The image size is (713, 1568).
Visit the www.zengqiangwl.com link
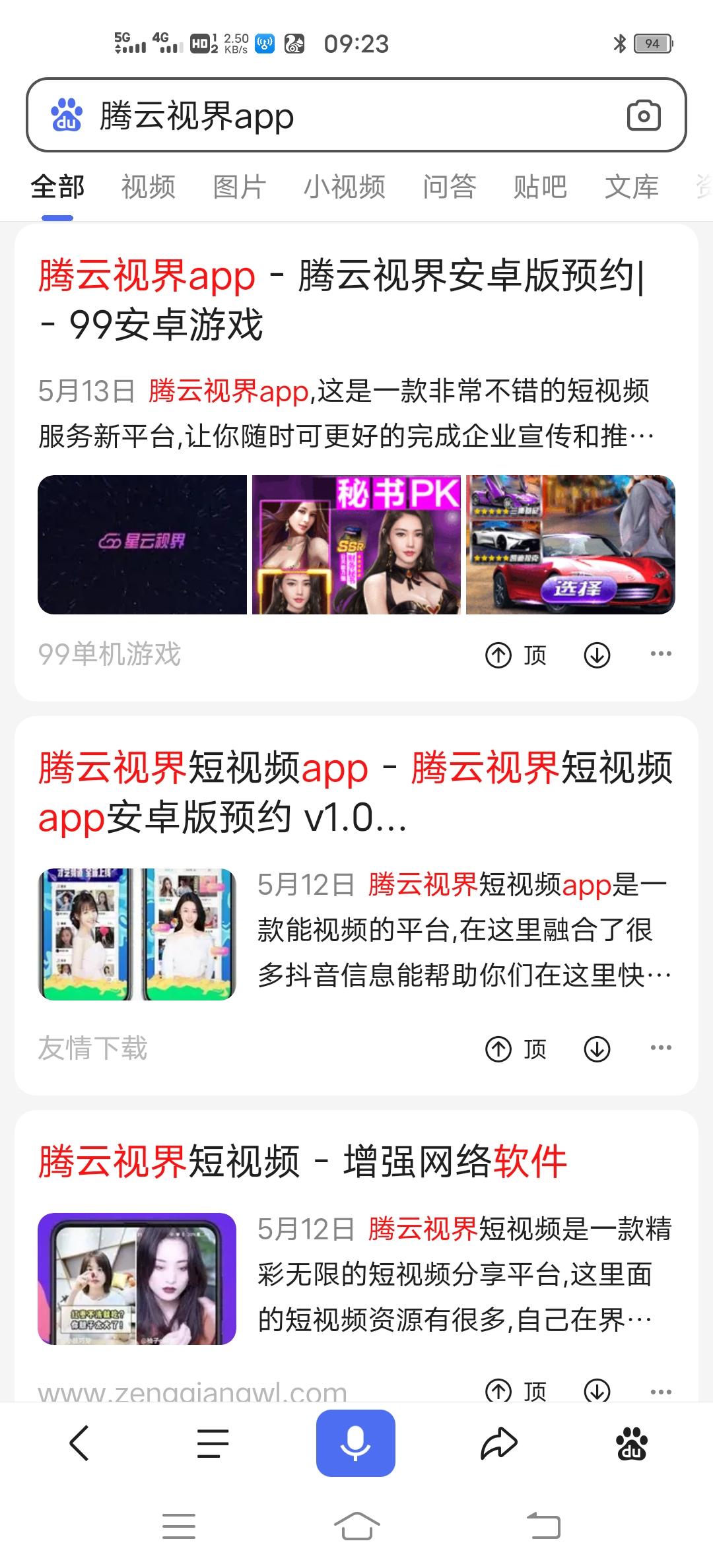point(191,1390)
